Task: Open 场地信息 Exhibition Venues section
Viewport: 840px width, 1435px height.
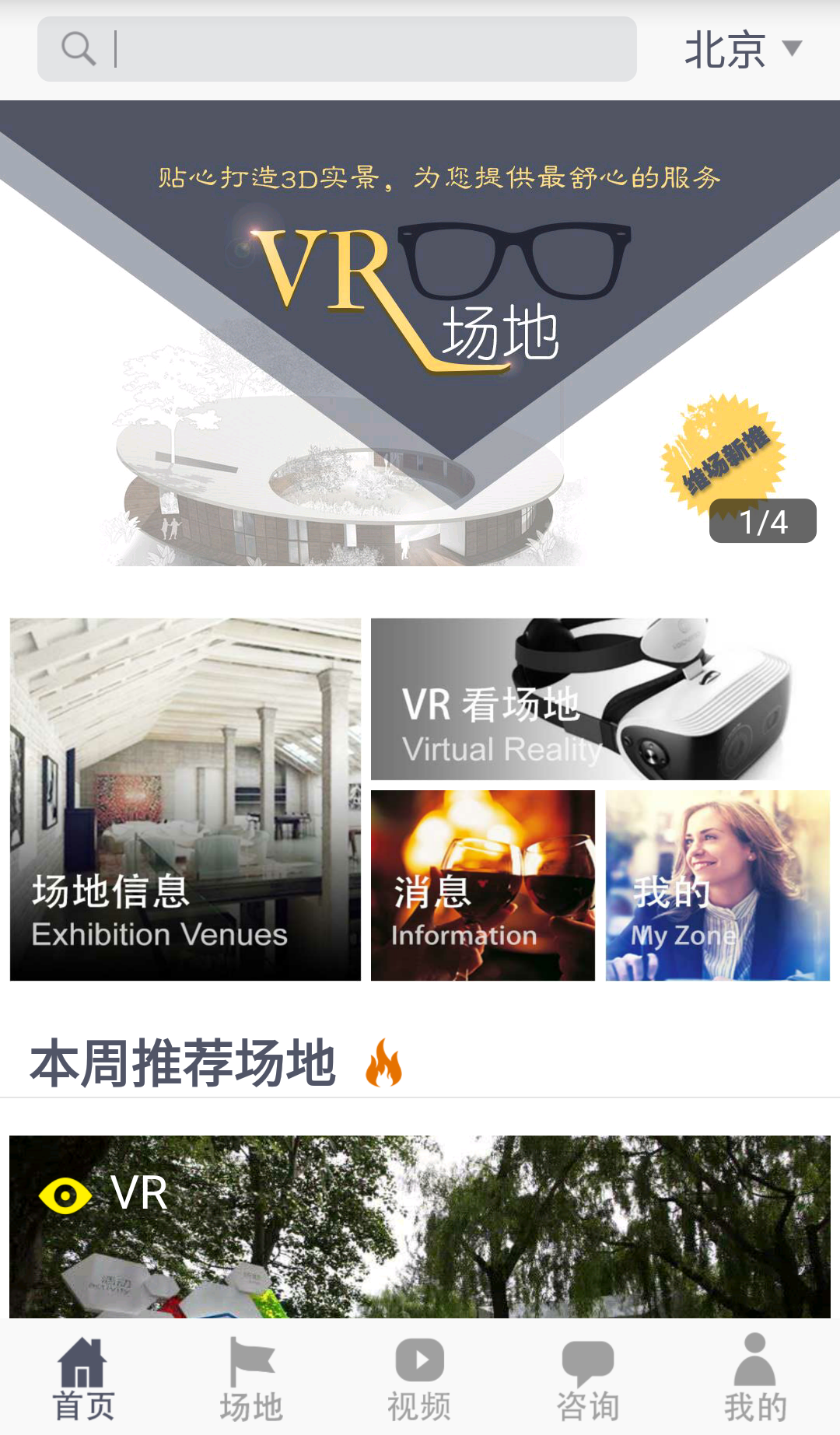Action: (x=185, y=800)
